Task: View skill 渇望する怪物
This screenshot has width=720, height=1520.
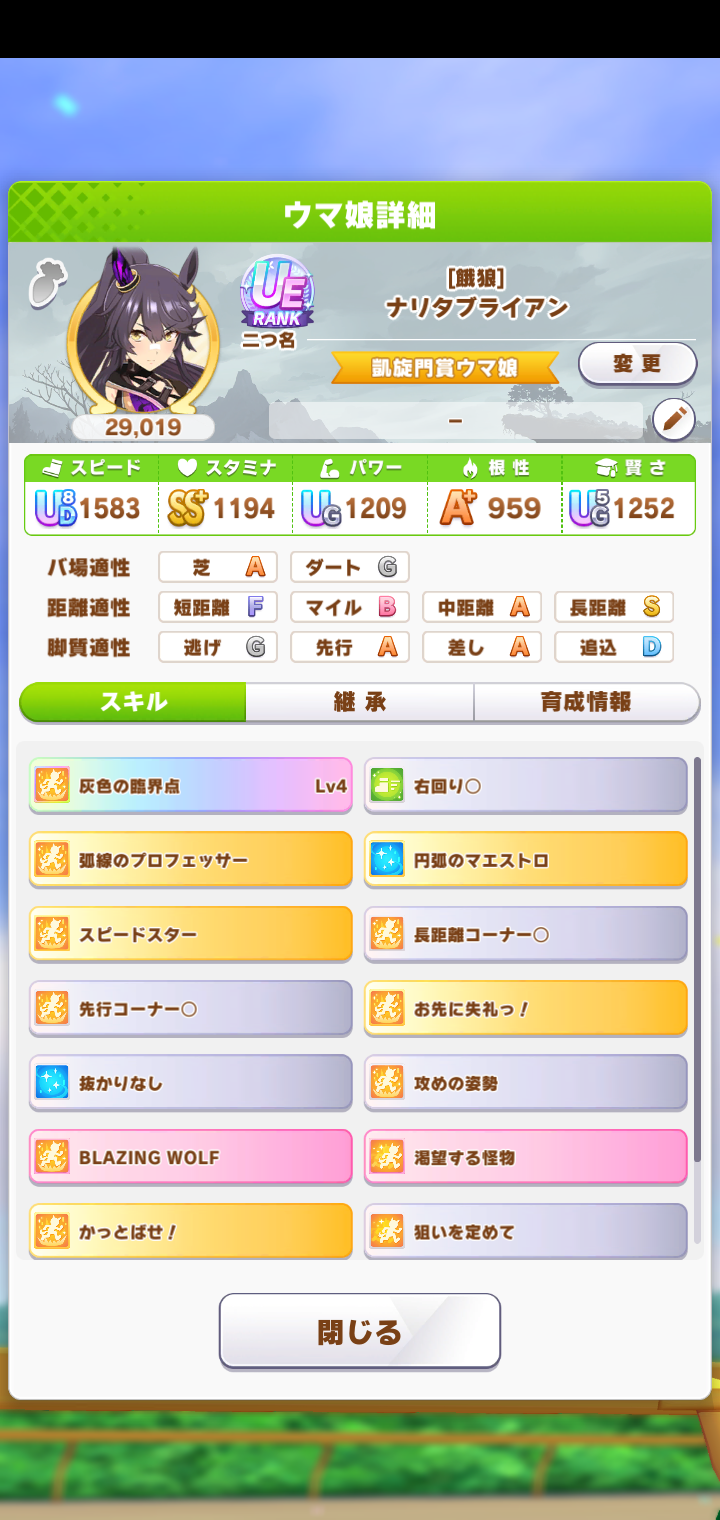Action: tap(525, 1158)
